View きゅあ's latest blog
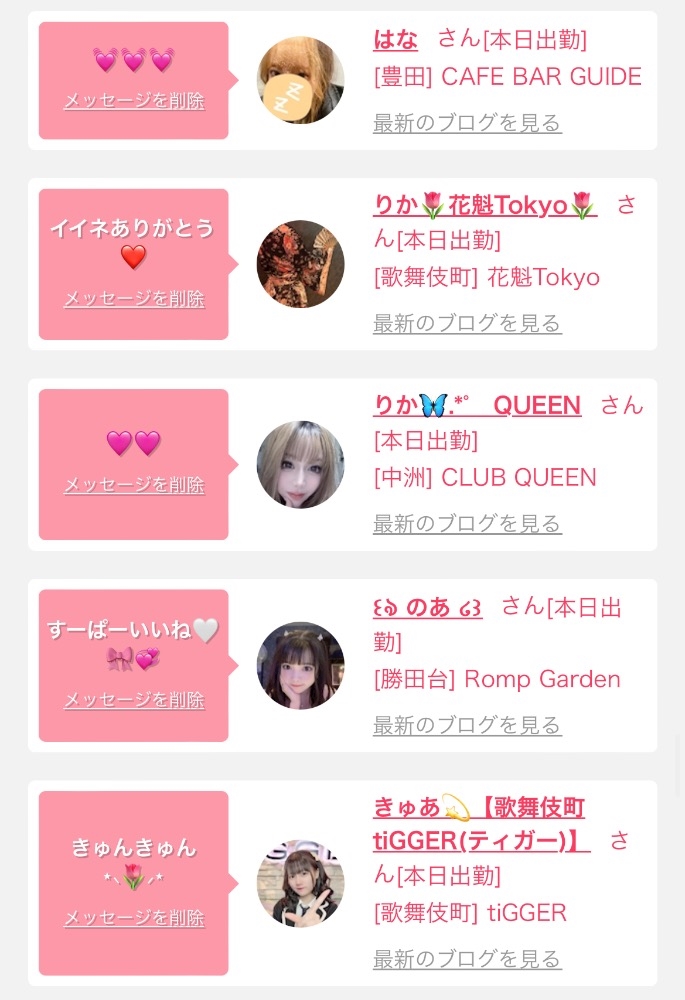 coord(467,958)
